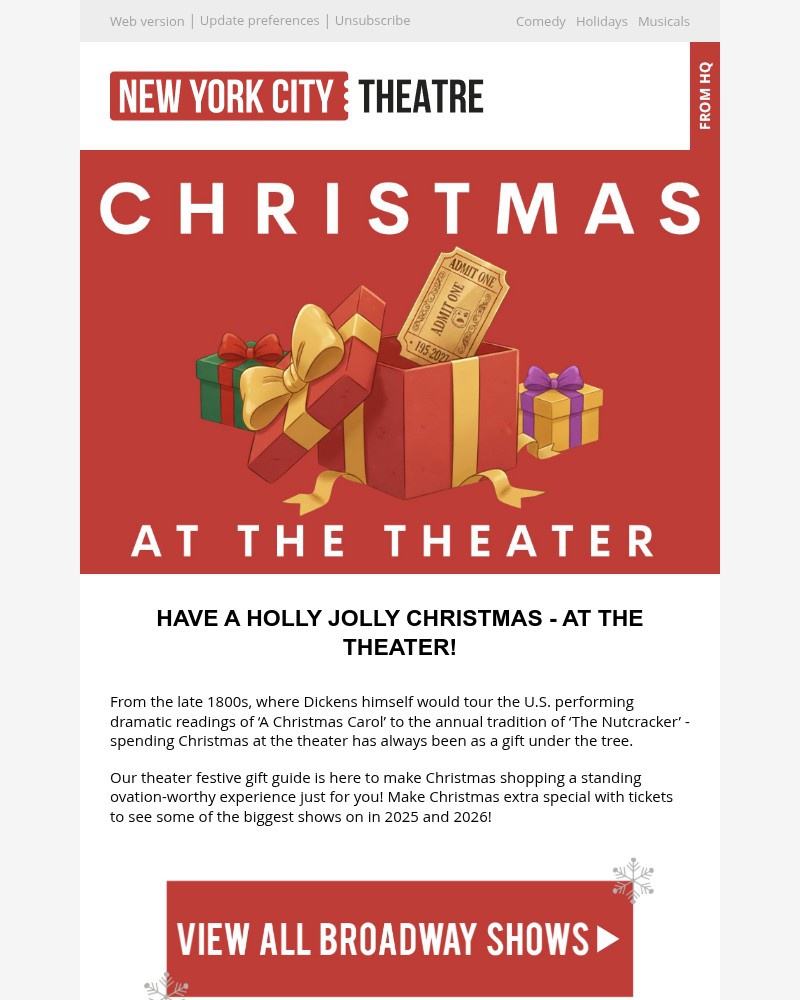Select the Musicals category

[x=663, y=21]
